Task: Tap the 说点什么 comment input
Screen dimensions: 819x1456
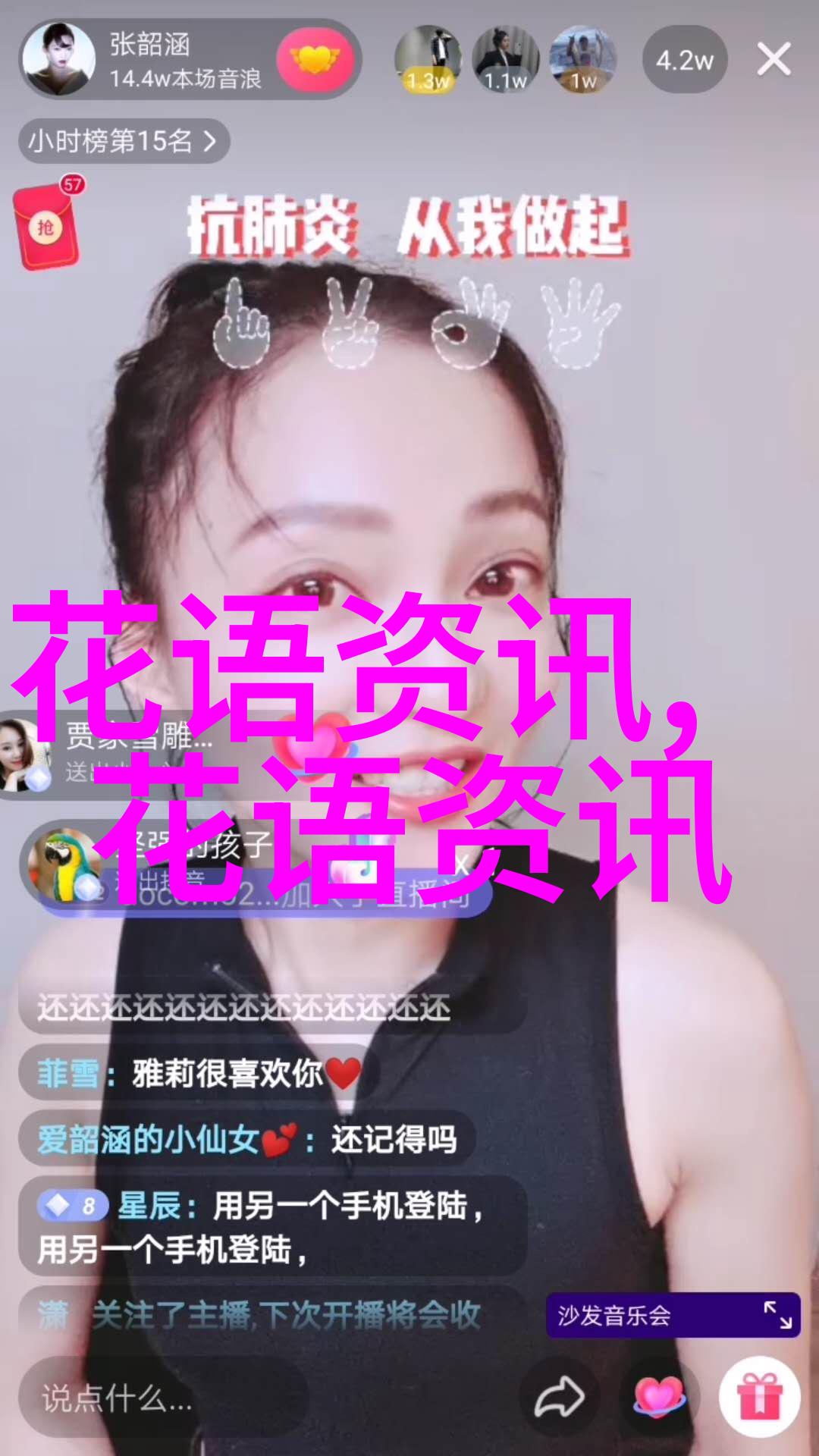Action: point(163,1398)
